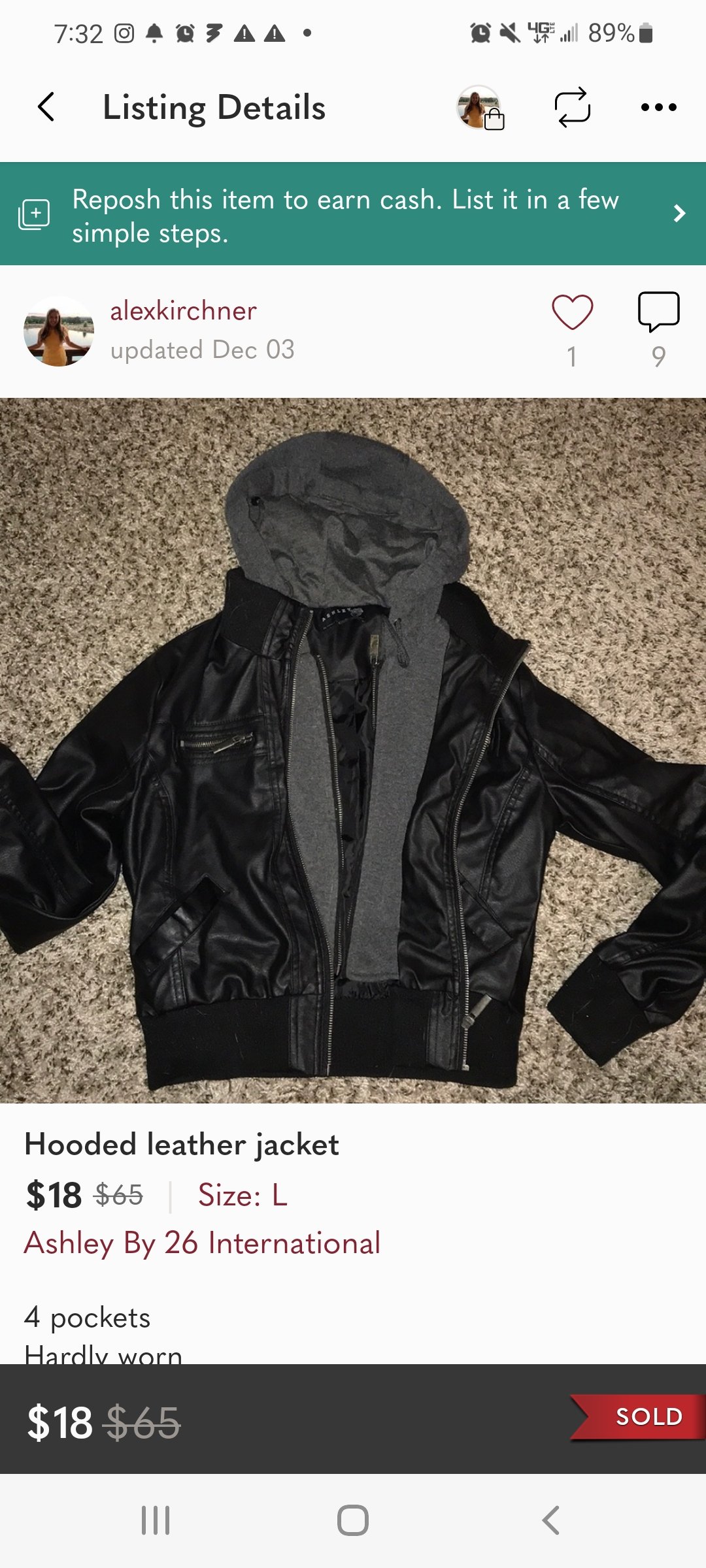Open the Reposh this item banner
Image resolution: width=706 pixels, height=1568 pixels.
coord(353,214)
